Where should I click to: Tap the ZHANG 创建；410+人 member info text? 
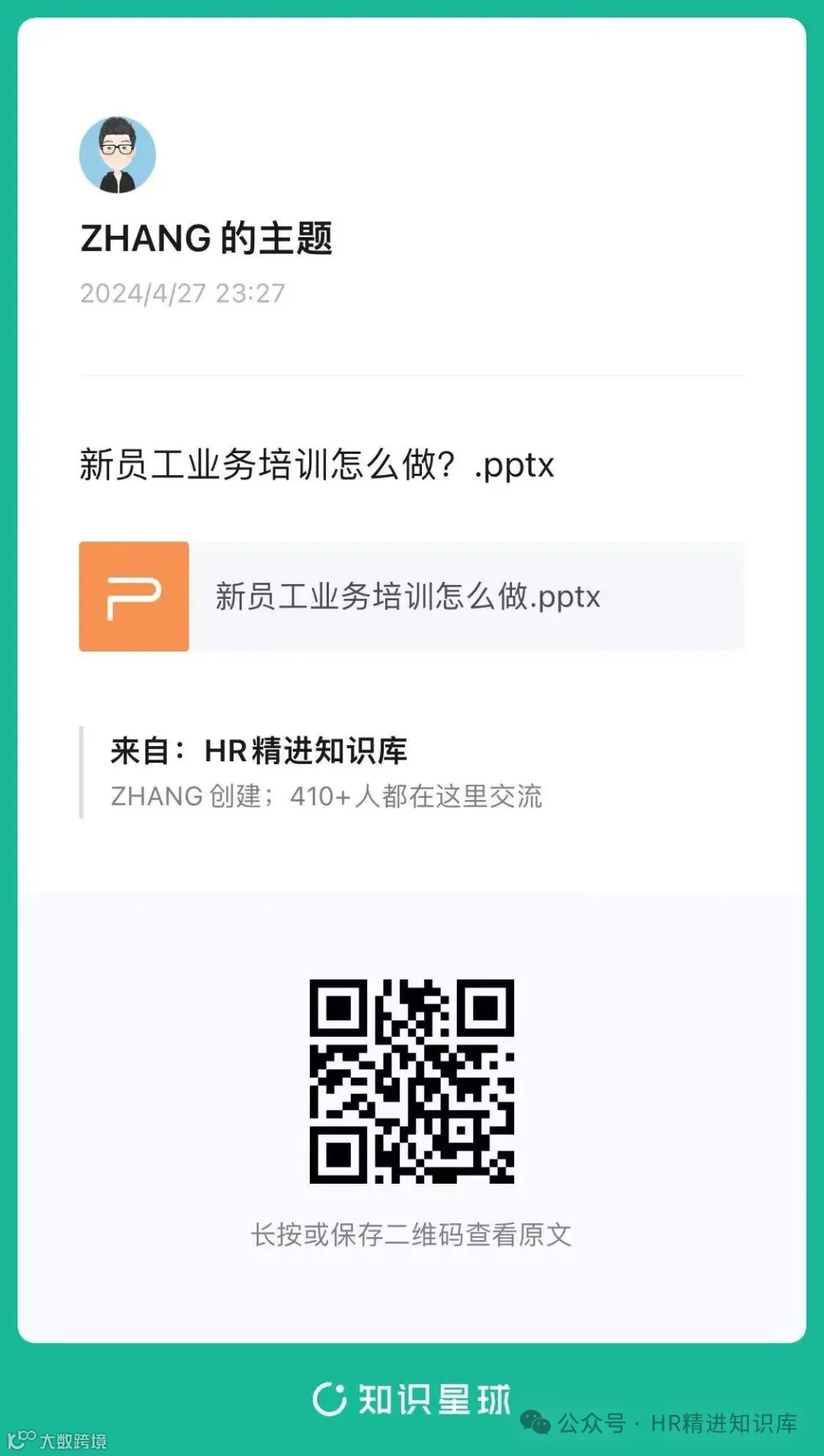[328, 797]
